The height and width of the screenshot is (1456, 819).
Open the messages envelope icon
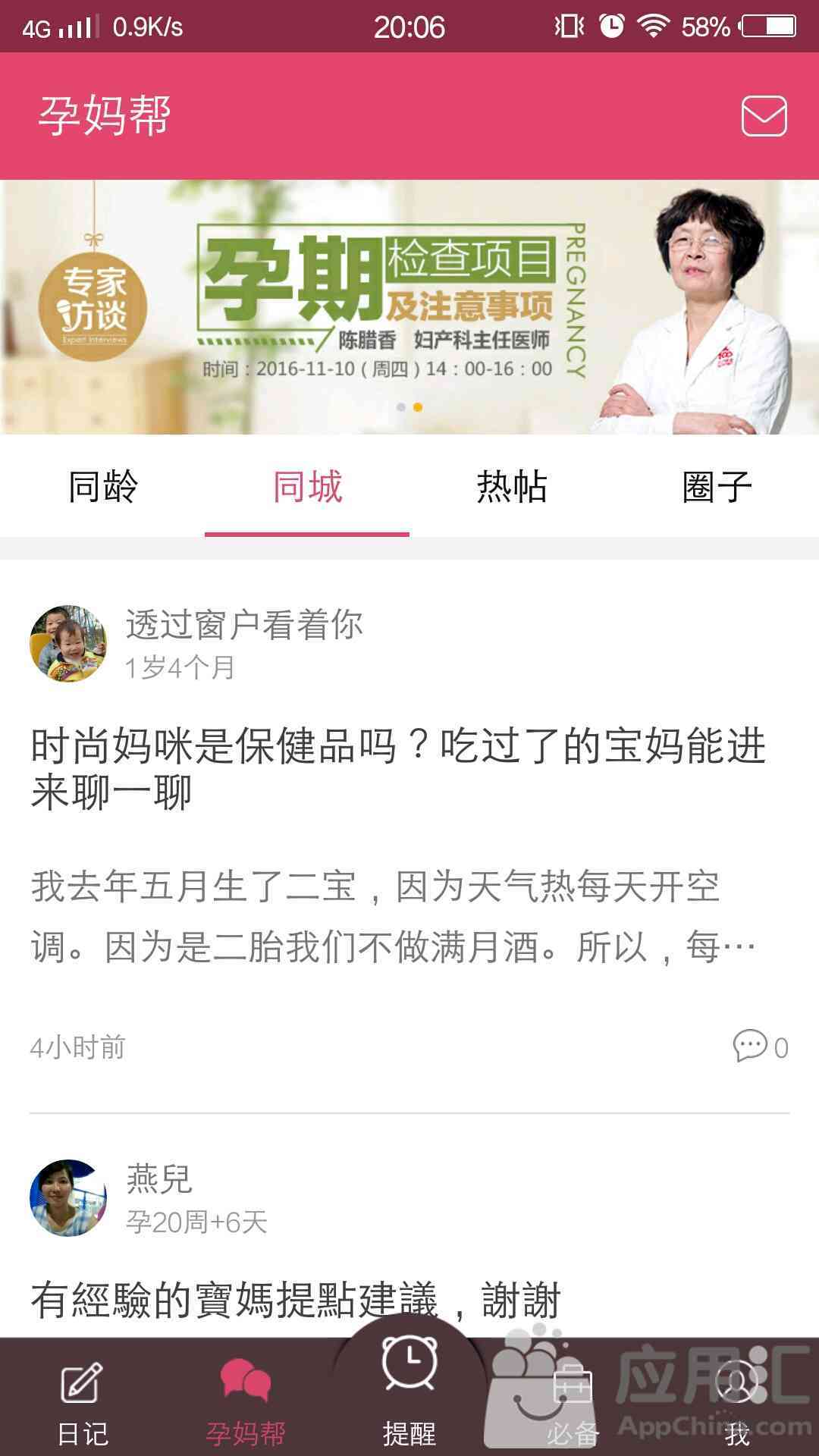763,116
